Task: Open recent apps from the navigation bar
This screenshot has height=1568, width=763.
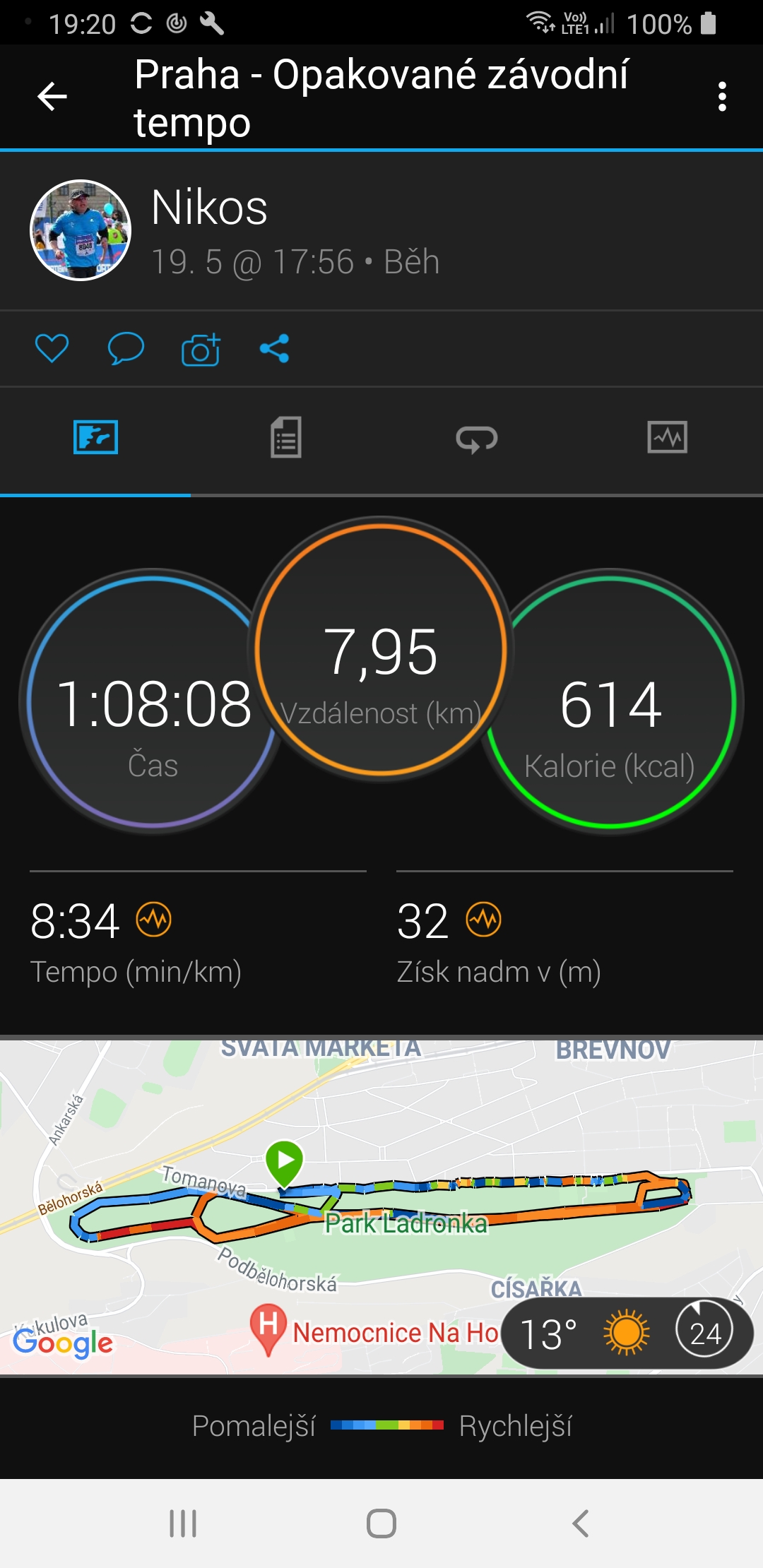Action: coord(183,1524)
